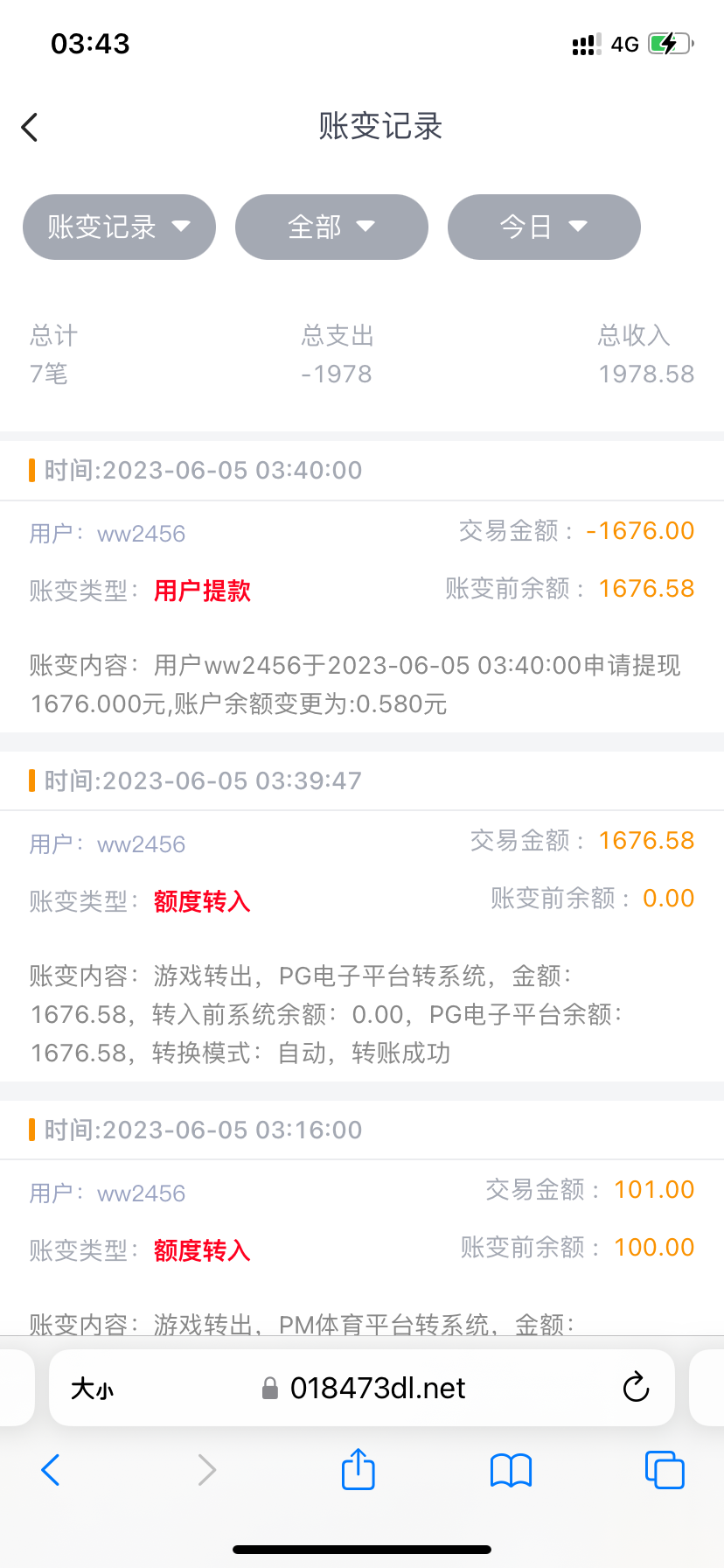Open Safari text size 大小 menu
724x1568 pixels.
93,1389
